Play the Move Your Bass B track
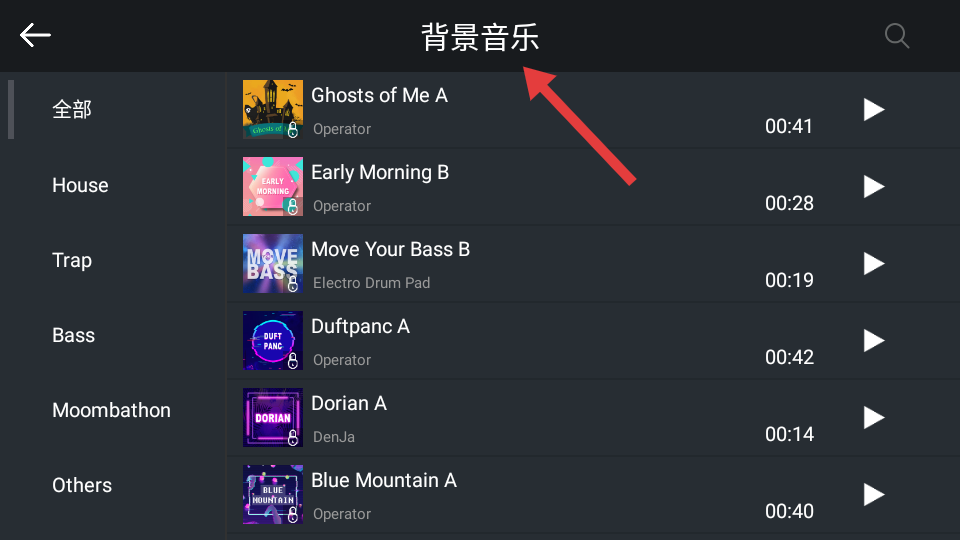 tap(874, 263)
